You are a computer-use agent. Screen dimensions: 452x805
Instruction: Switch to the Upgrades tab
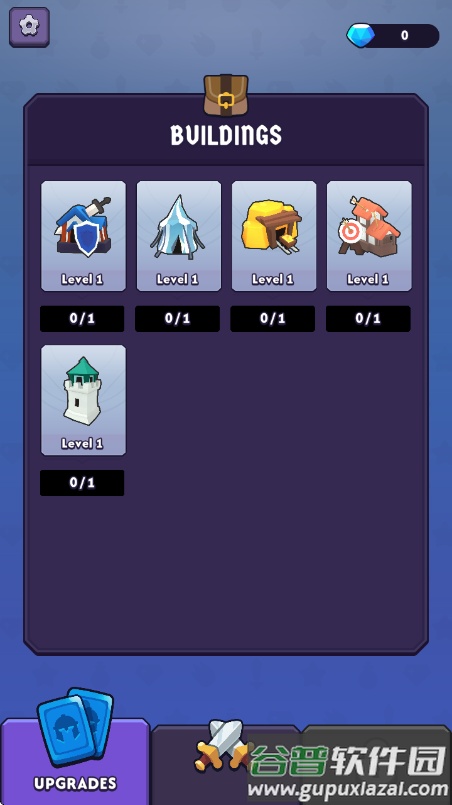coord(75,762)
